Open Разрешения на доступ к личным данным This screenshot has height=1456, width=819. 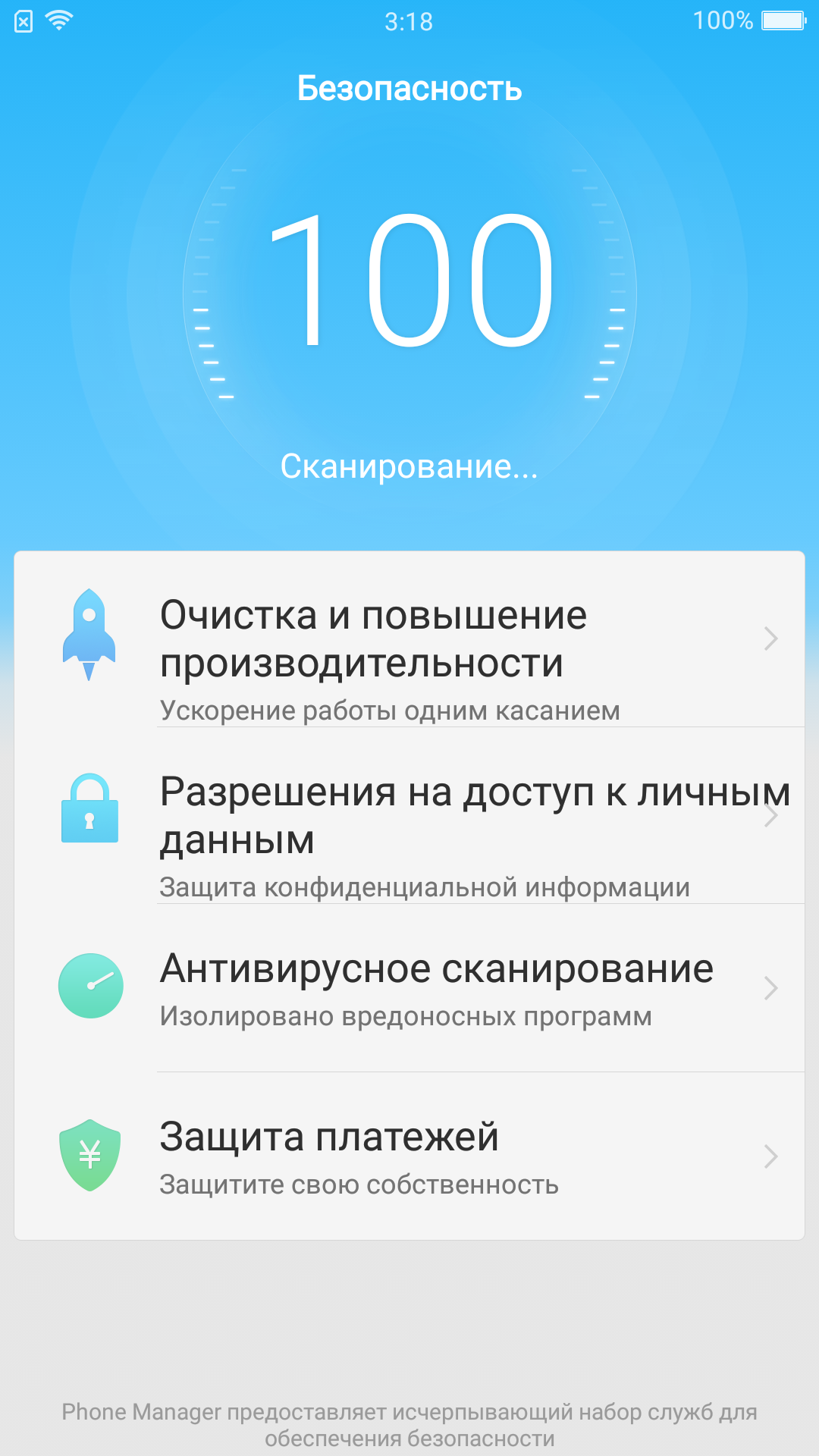(x=409, y=815)
